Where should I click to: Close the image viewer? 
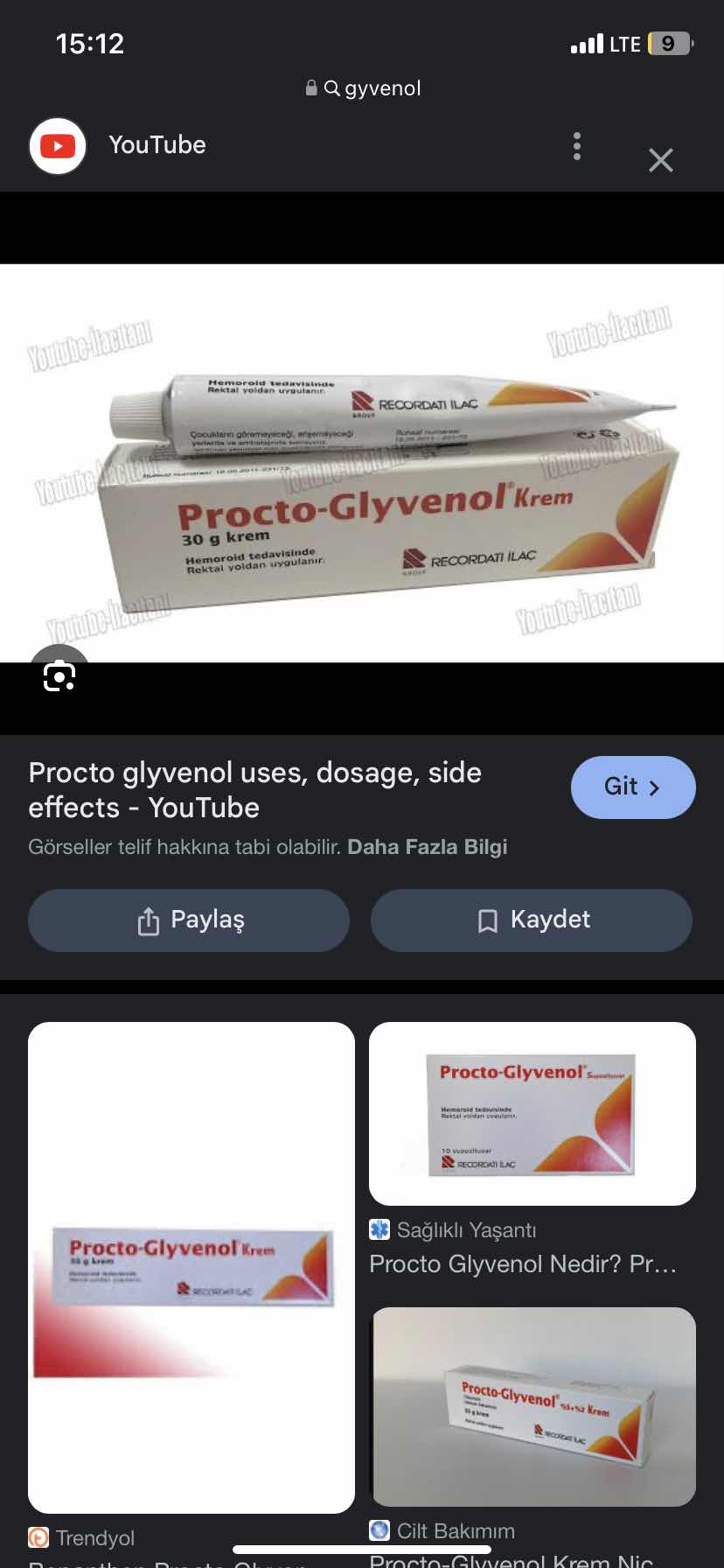(x=660, y=159)
